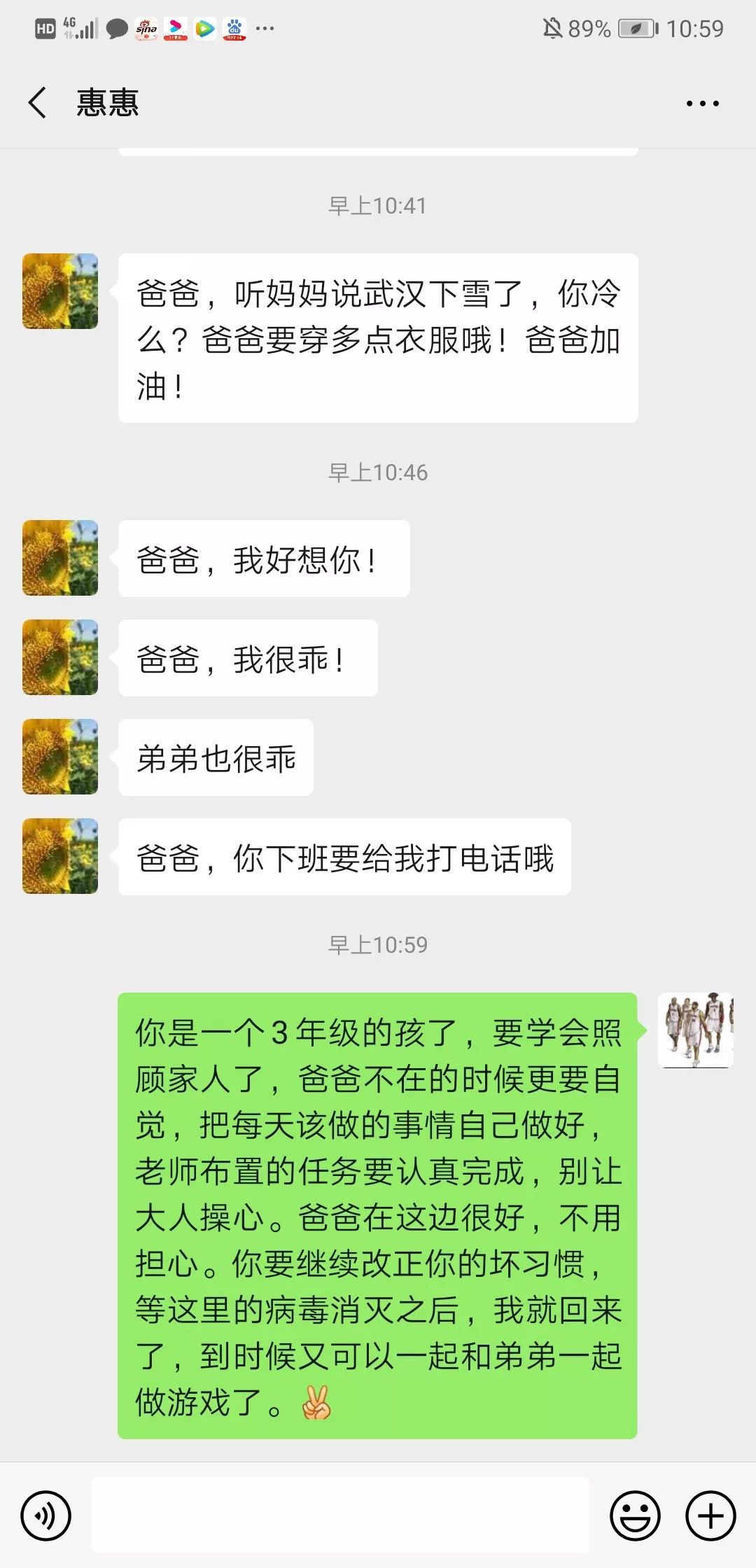Tap the message text input field
This screenshot has width=756, height=1568.
pos(340,1515)
